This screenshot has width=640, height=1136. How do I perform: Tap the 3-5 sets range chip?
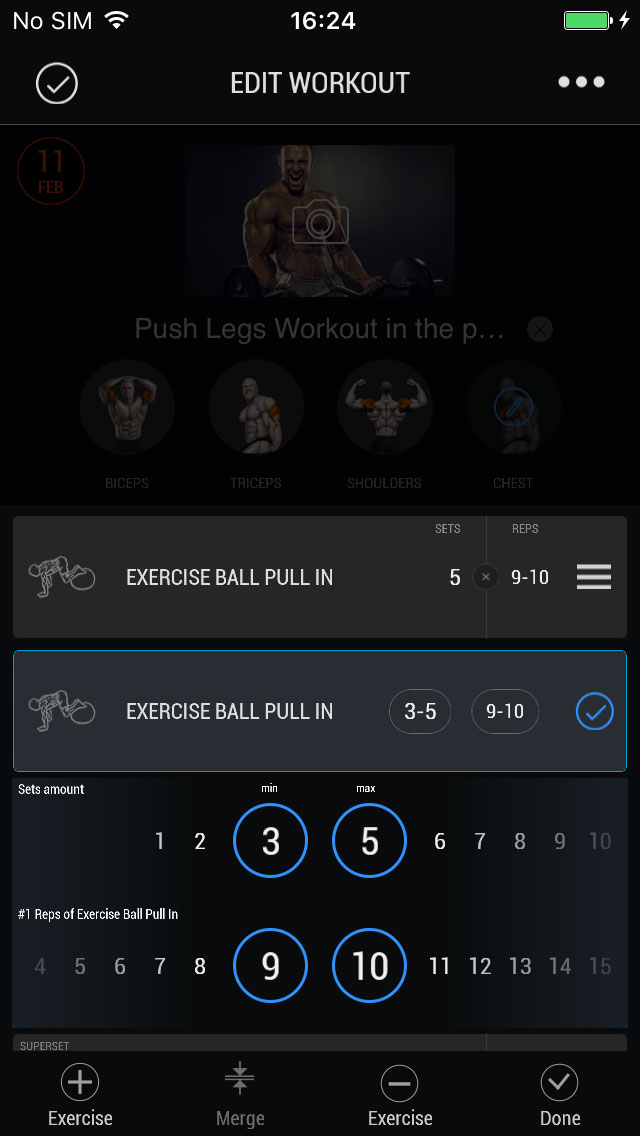(420, 711)
